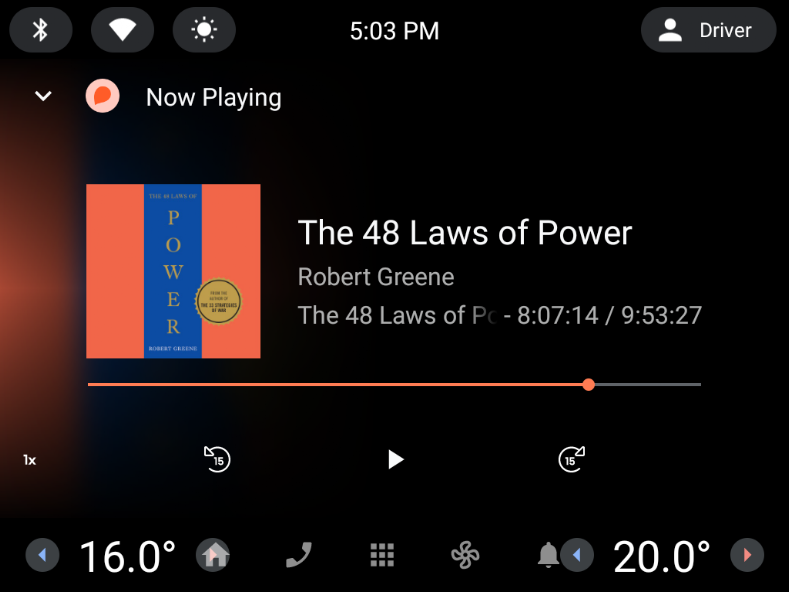The image size is (789, 592).
Task: Open the climate fan controls
Action: (x=465, y=554)
